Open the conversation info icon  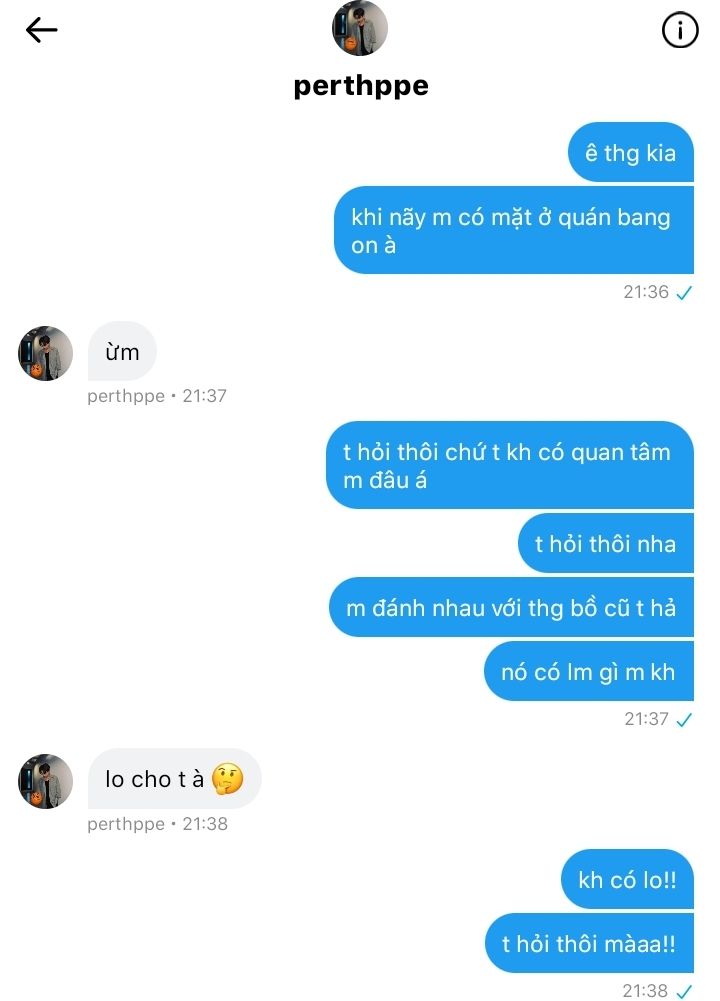(680, 30)
